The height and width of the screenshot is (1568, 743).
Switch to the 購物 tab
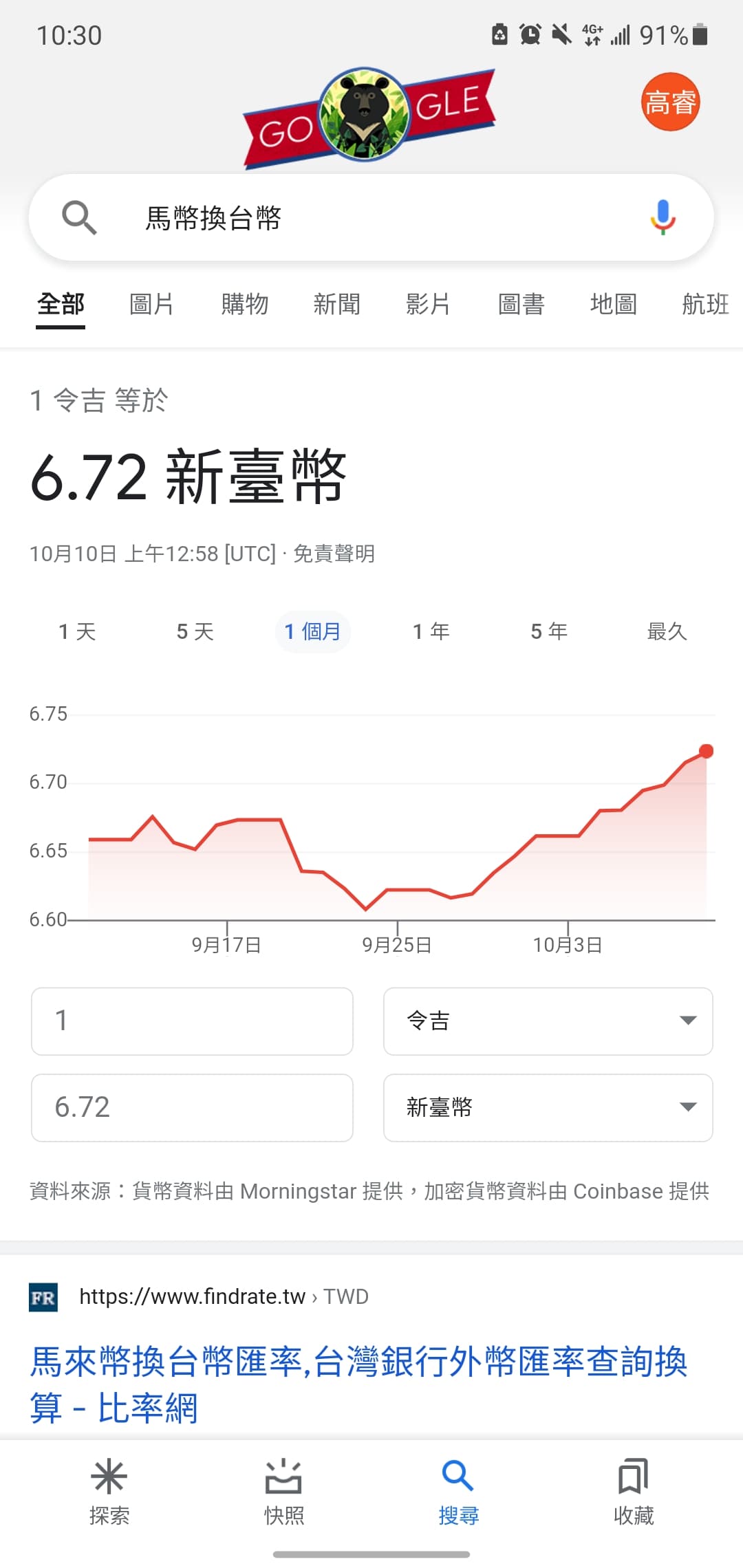(244, 304)
